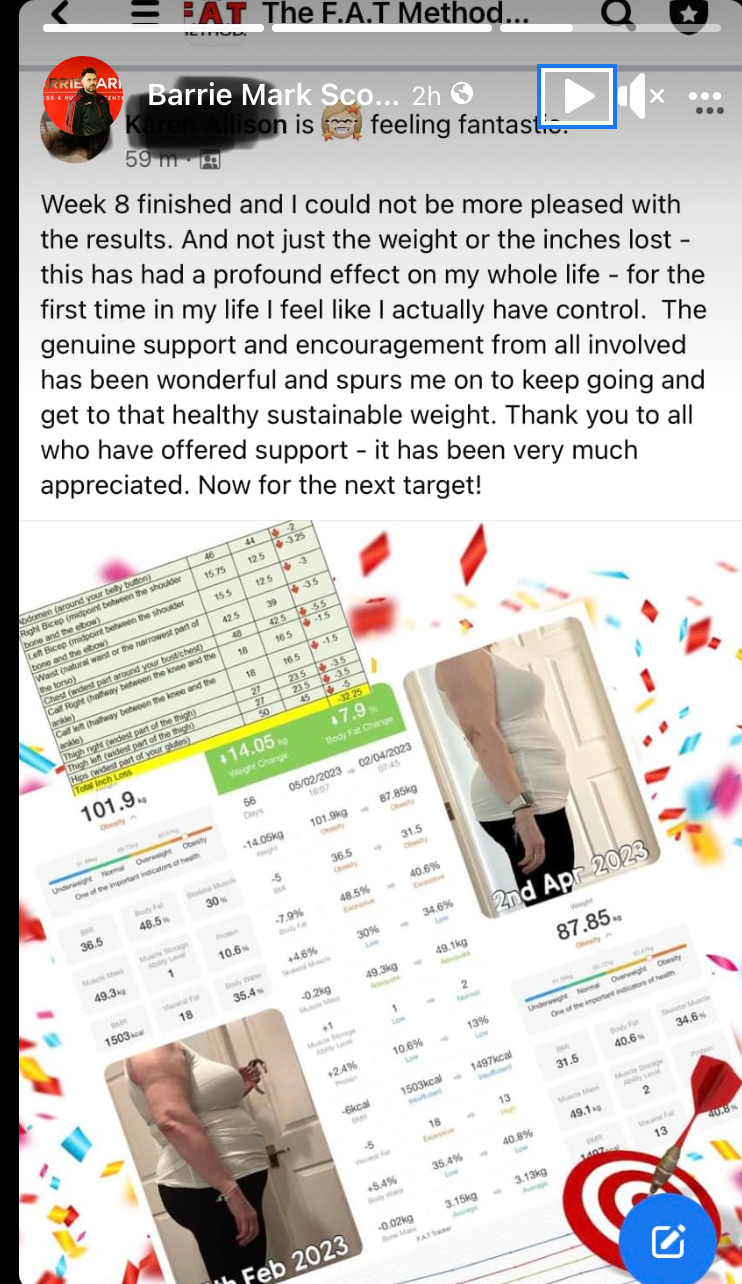
Task: Search within The F.A.T Method group
Action: click(617, 11)
